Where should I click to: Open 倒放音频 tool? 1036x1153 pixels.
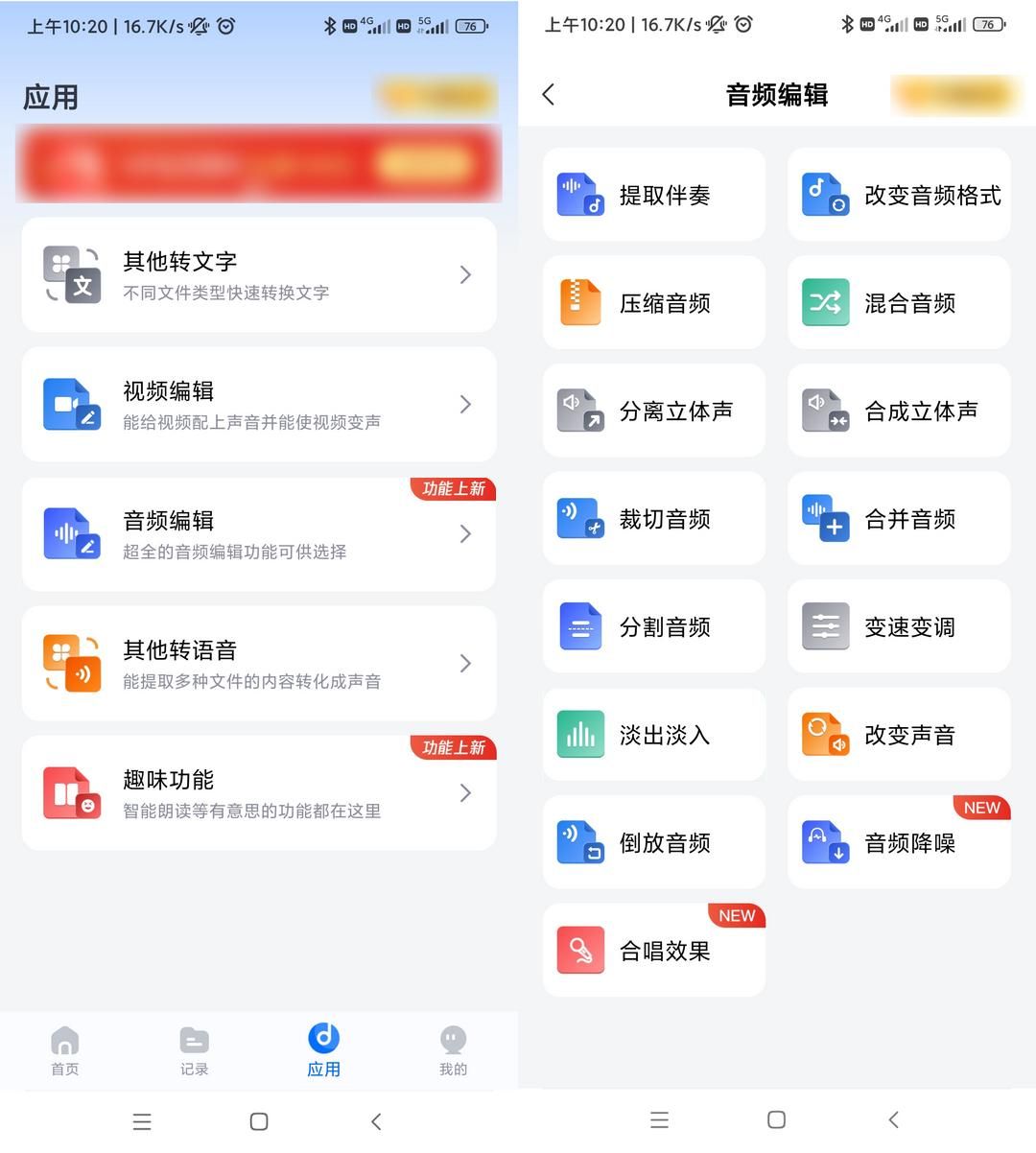pyautogui.click(x=653, y=843)
